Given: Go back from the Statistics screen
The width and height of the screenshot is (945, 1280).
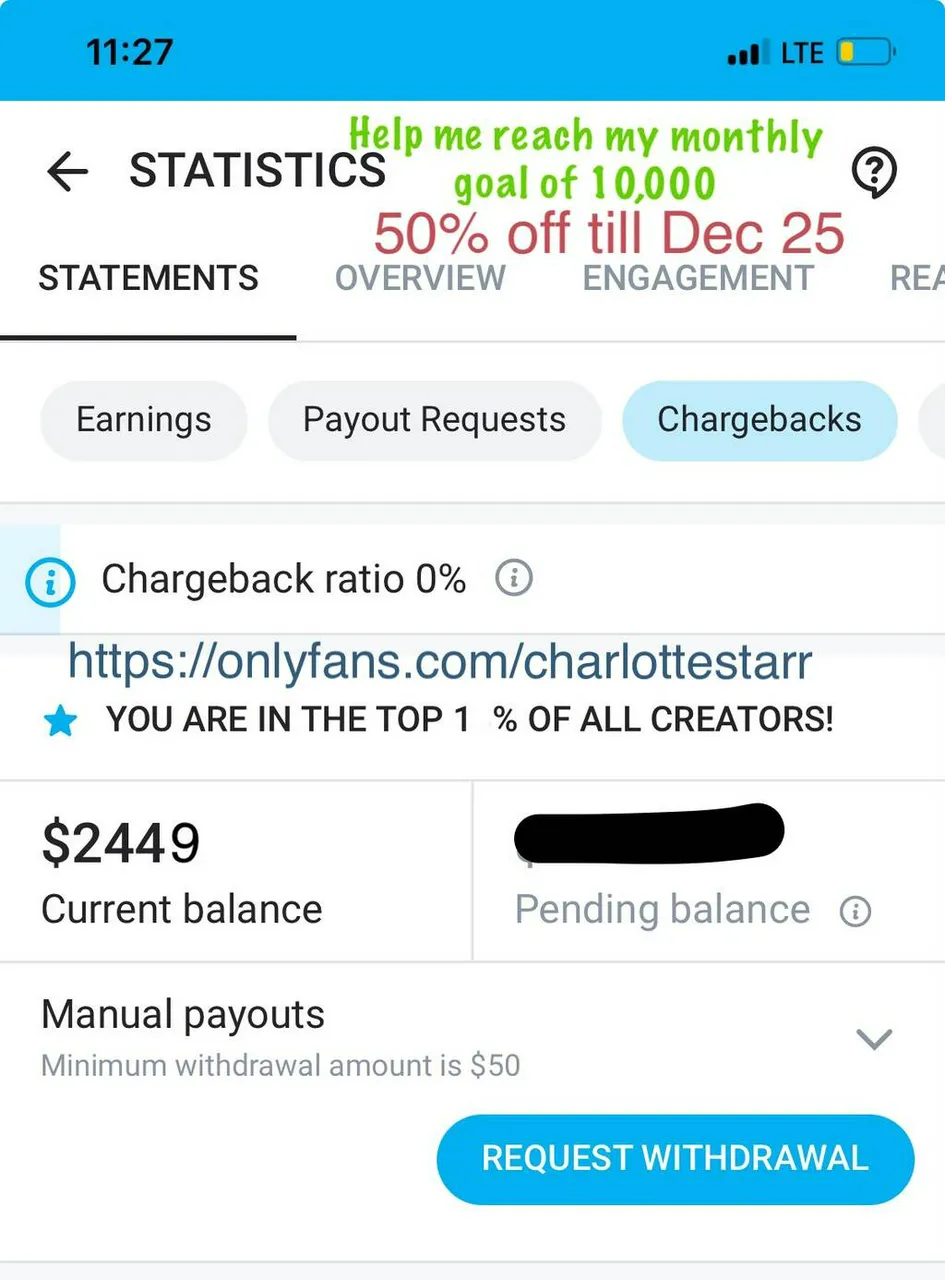Looking at the screenshot, I should pos(67,173).
